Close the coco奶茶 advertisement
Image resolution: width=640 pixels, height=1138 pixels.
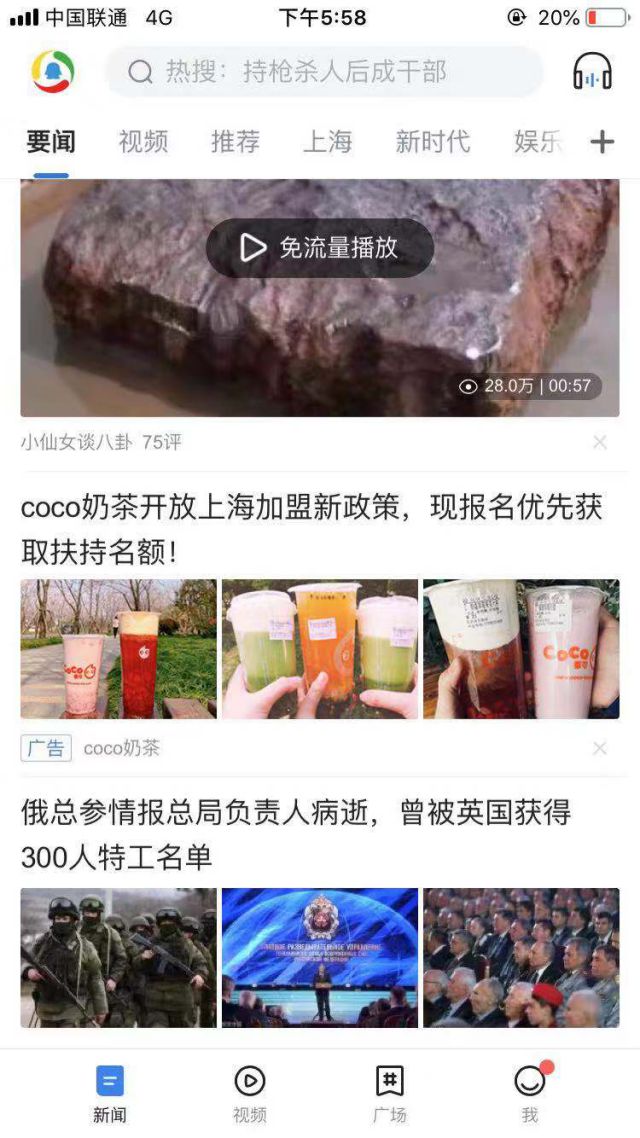(x=600, y=748)
